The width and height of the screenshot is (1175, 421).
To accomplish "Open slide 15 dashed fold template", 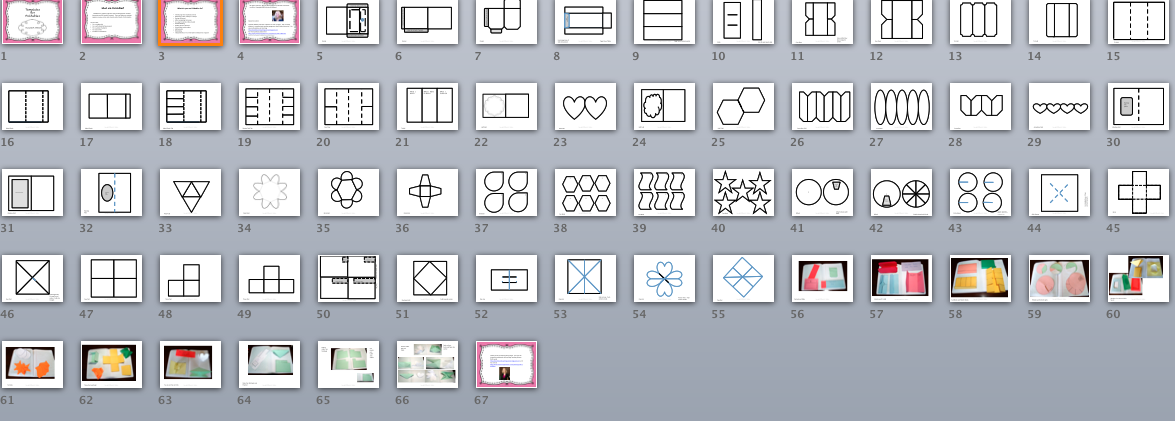I will (x=1138, y=21).
